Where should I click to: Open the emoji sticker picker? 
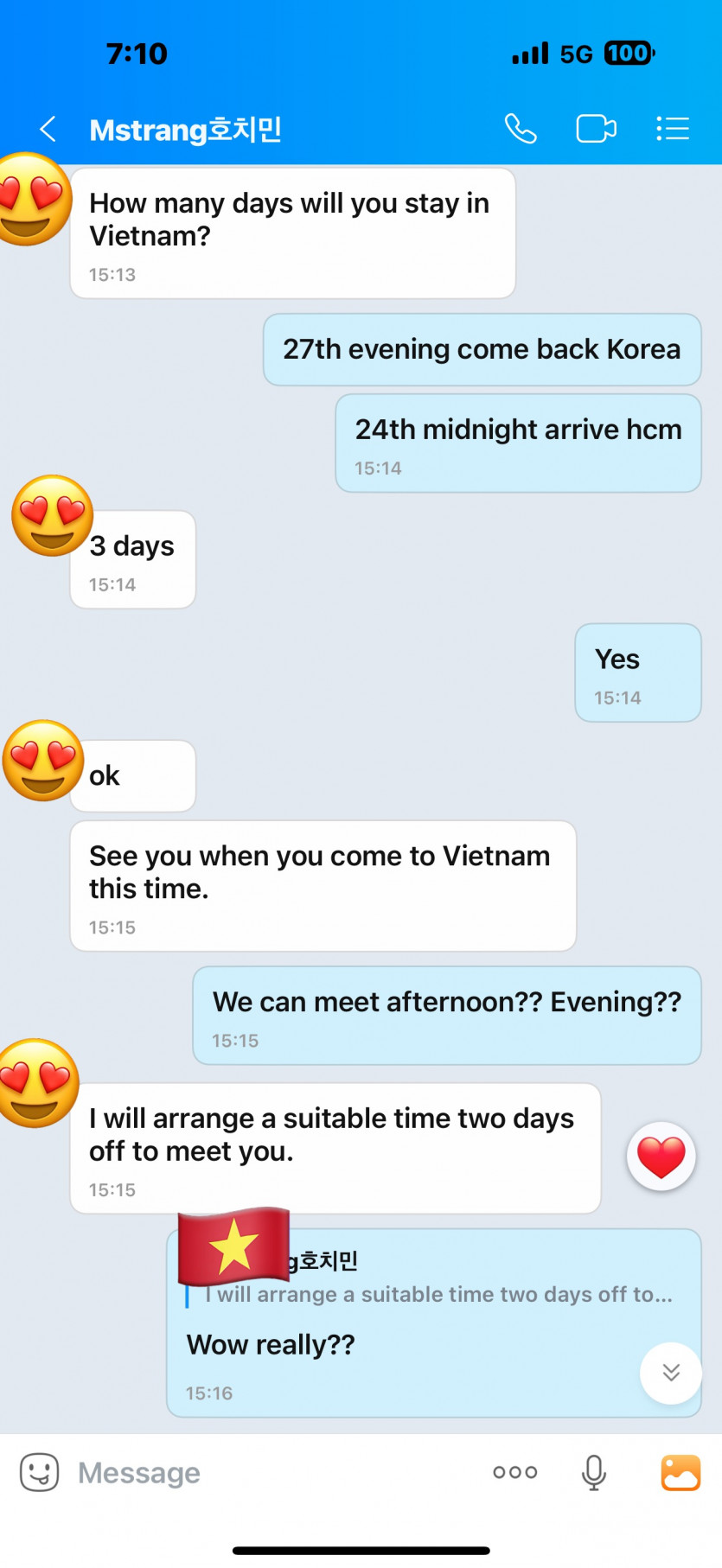click(x=36, y=1472)
